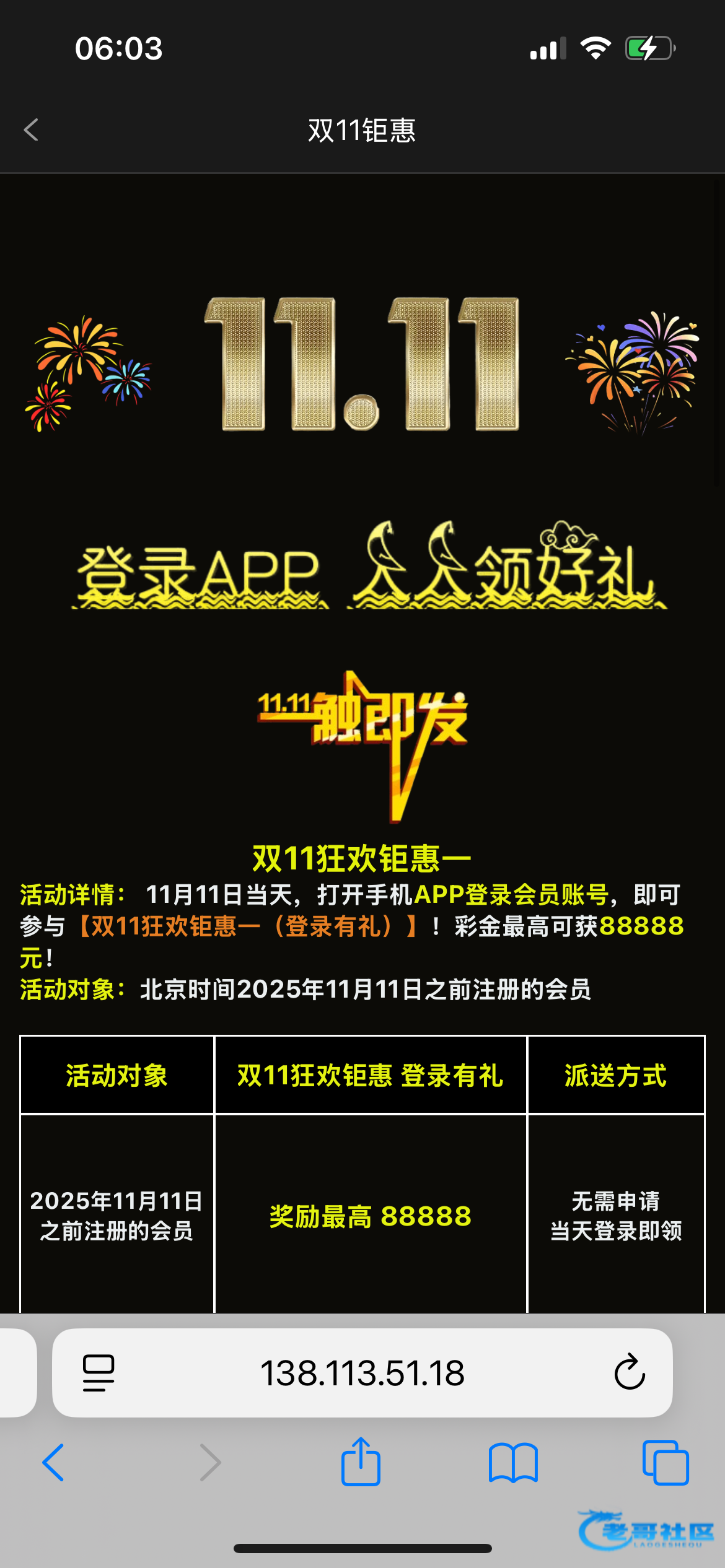Reload the current page

pyautogui.click(x=630, y=1373)
